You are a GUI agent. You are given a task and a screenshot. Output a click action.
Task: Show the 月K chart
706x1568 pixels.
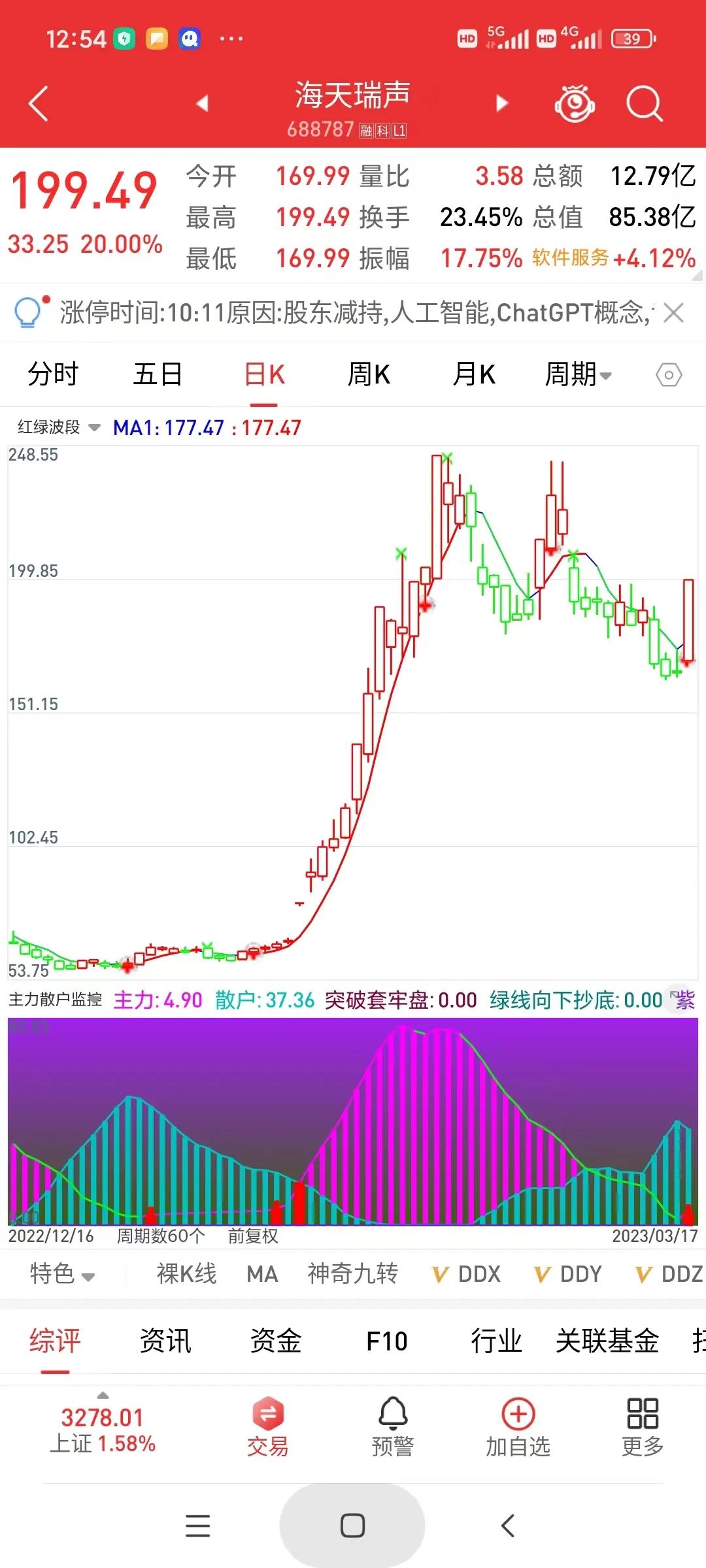click(474, 375)
